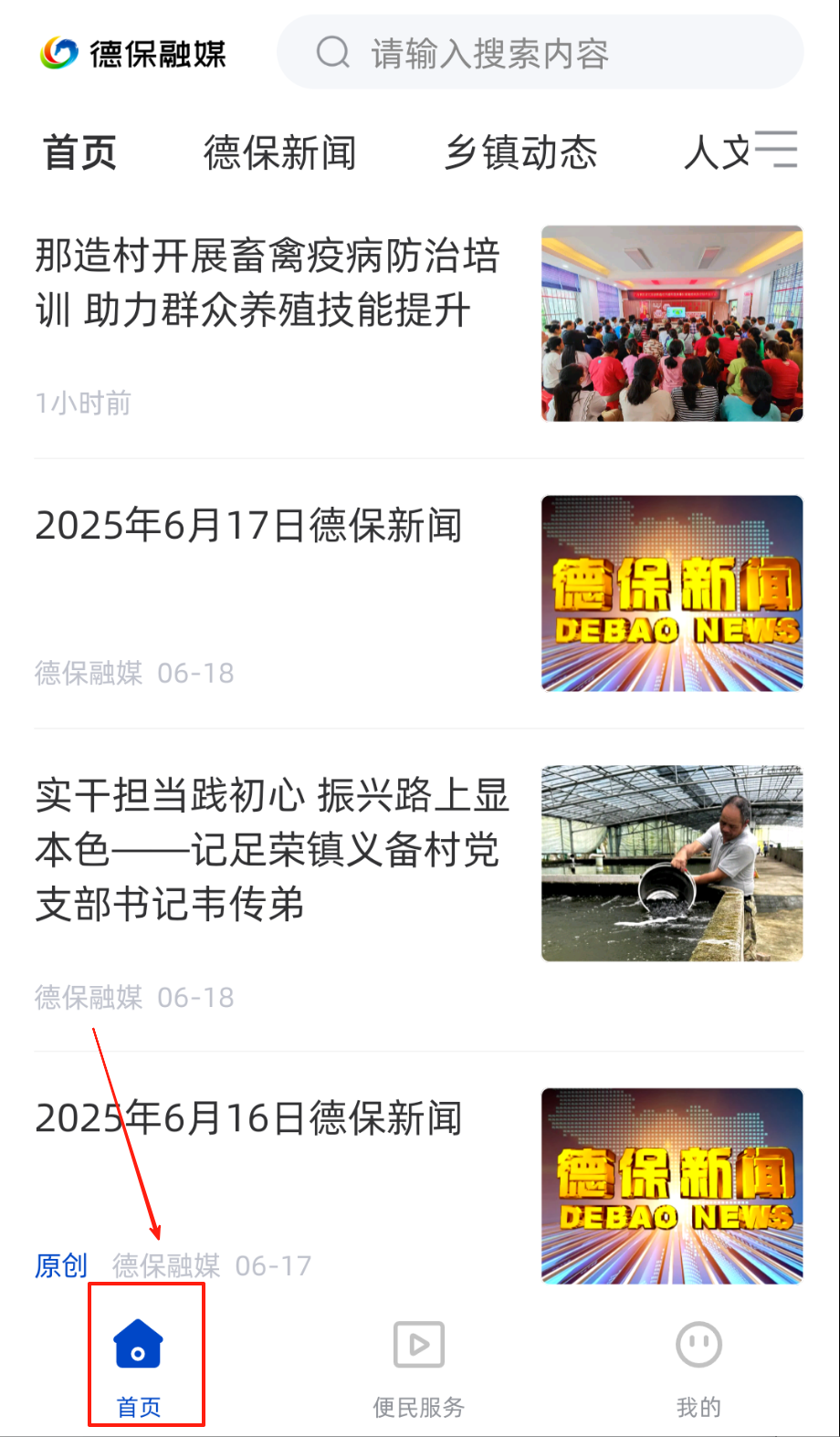Open the 我的 profile tab
Viewport: 840px width, 1437px height.
pos(698,1366)
